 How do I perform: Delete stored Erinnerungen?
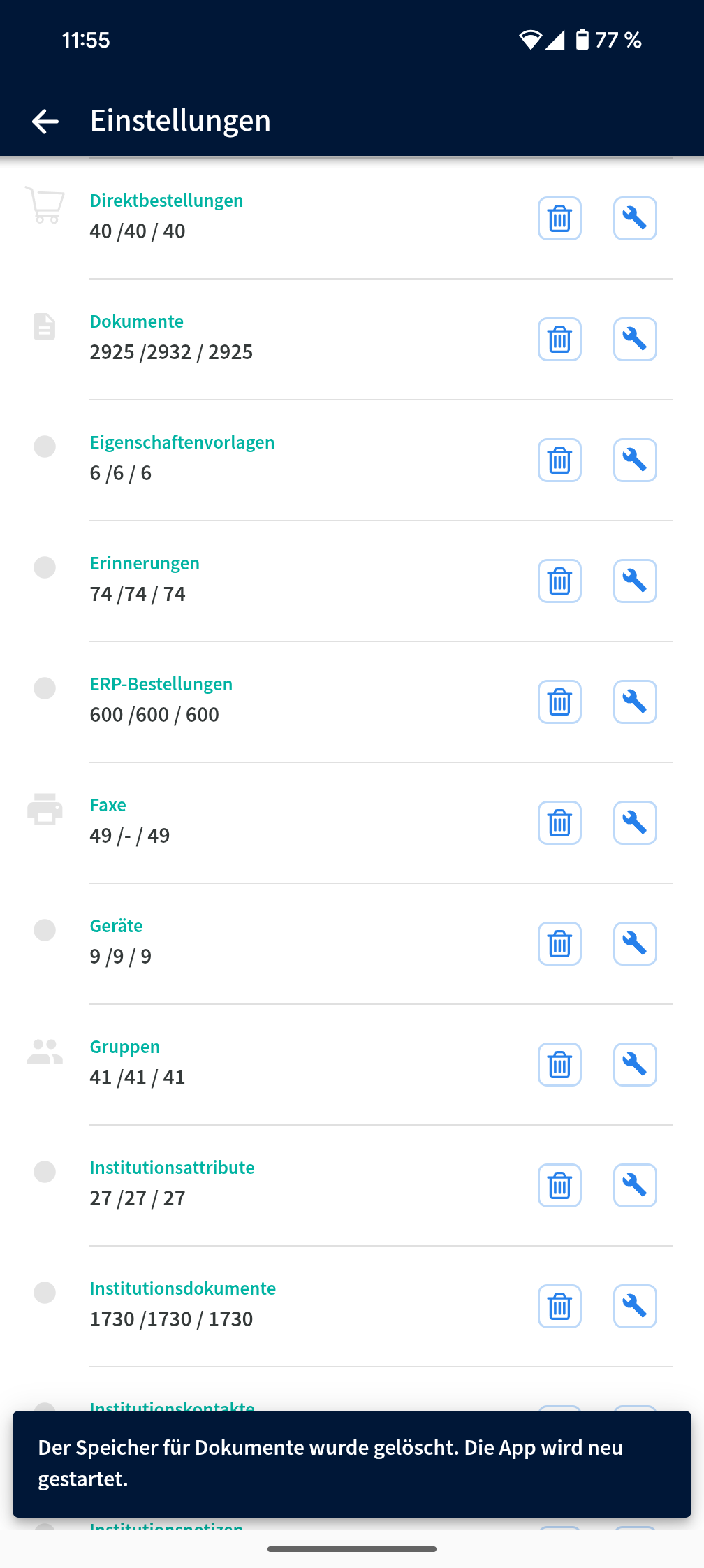pos(559,581)
